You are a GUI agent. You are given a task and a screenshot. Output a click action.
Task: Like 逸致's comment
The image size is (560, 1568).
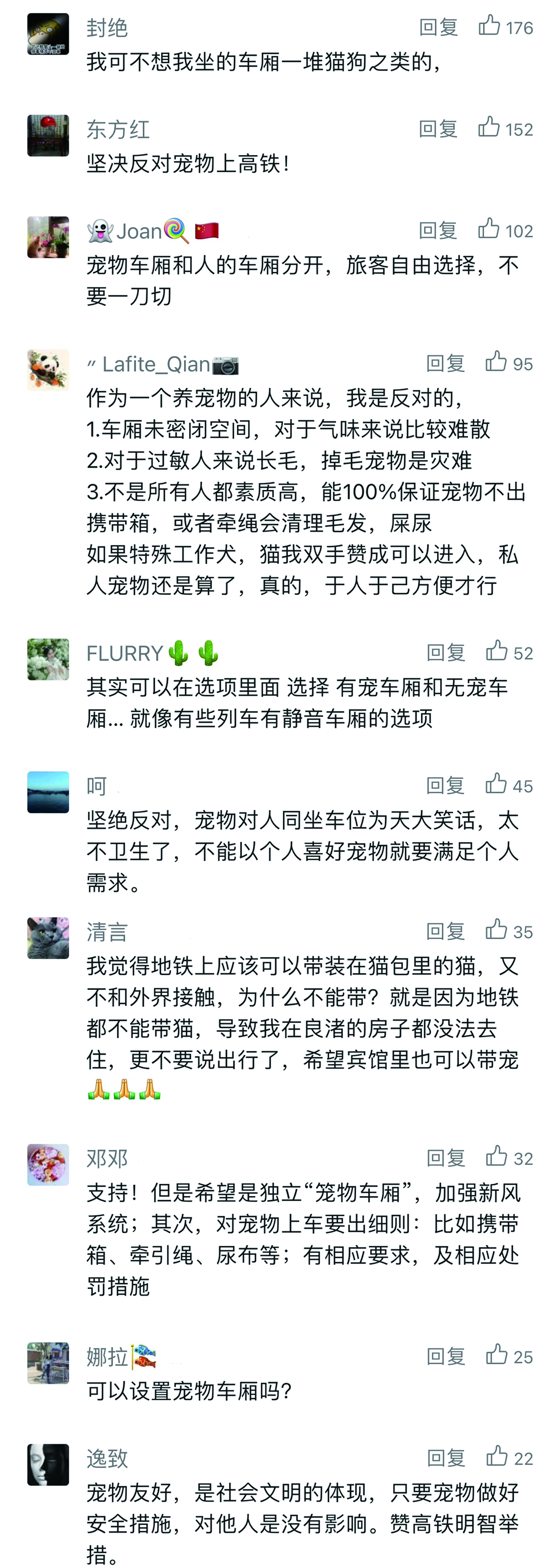[x=497, y=1457]
